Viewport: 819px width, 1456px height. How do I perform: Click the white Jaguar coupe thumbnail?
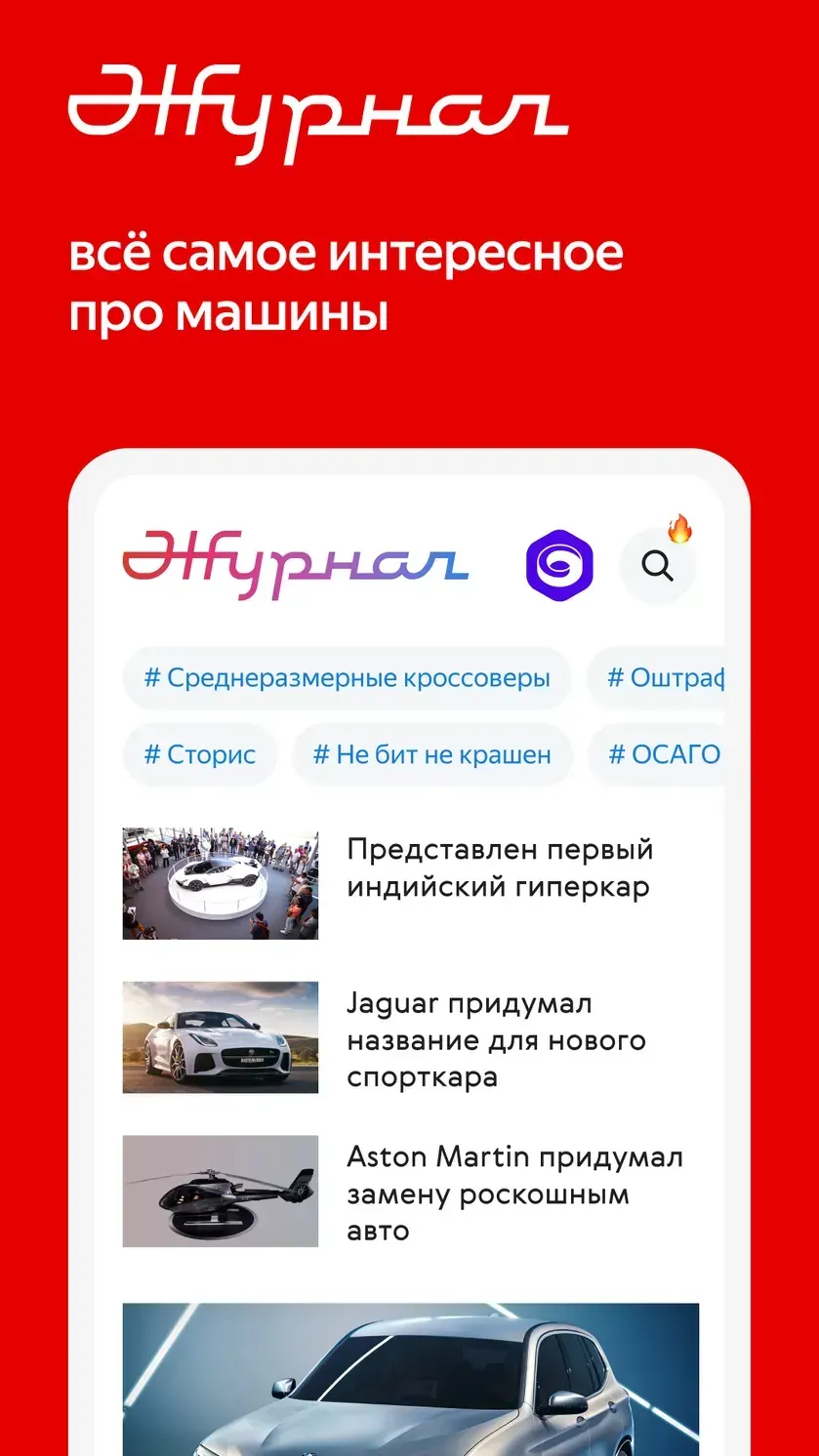(x=219, y=1037)
